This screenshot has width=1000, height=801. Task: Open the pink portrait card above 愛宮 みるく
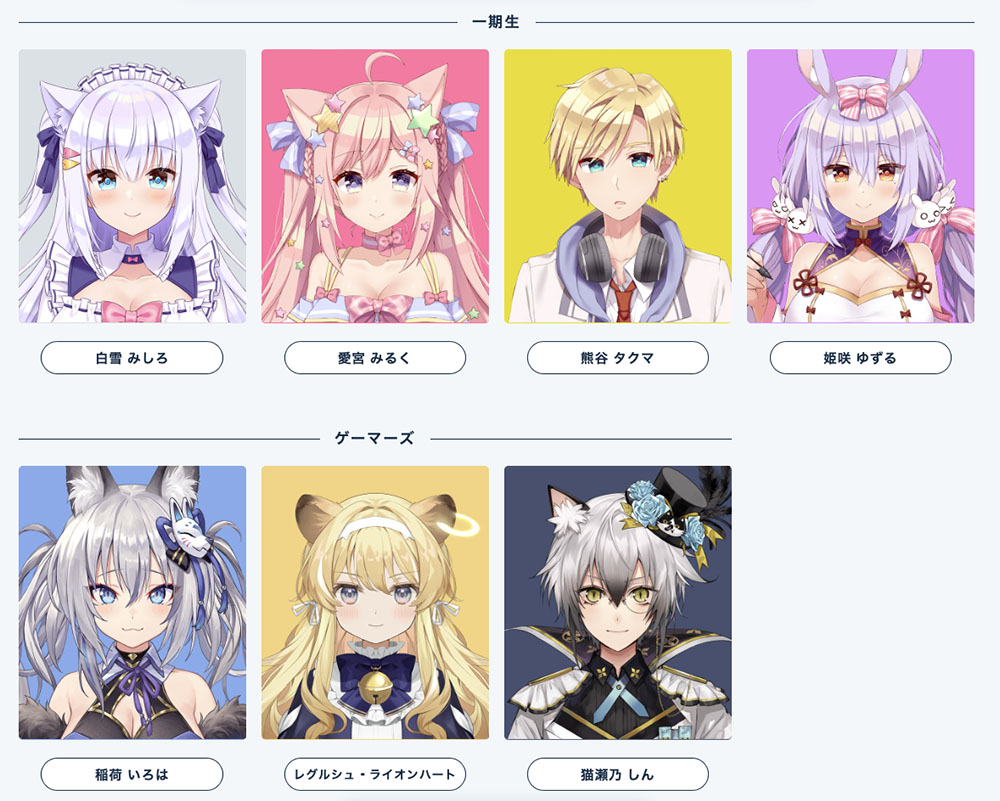point(375,186)
